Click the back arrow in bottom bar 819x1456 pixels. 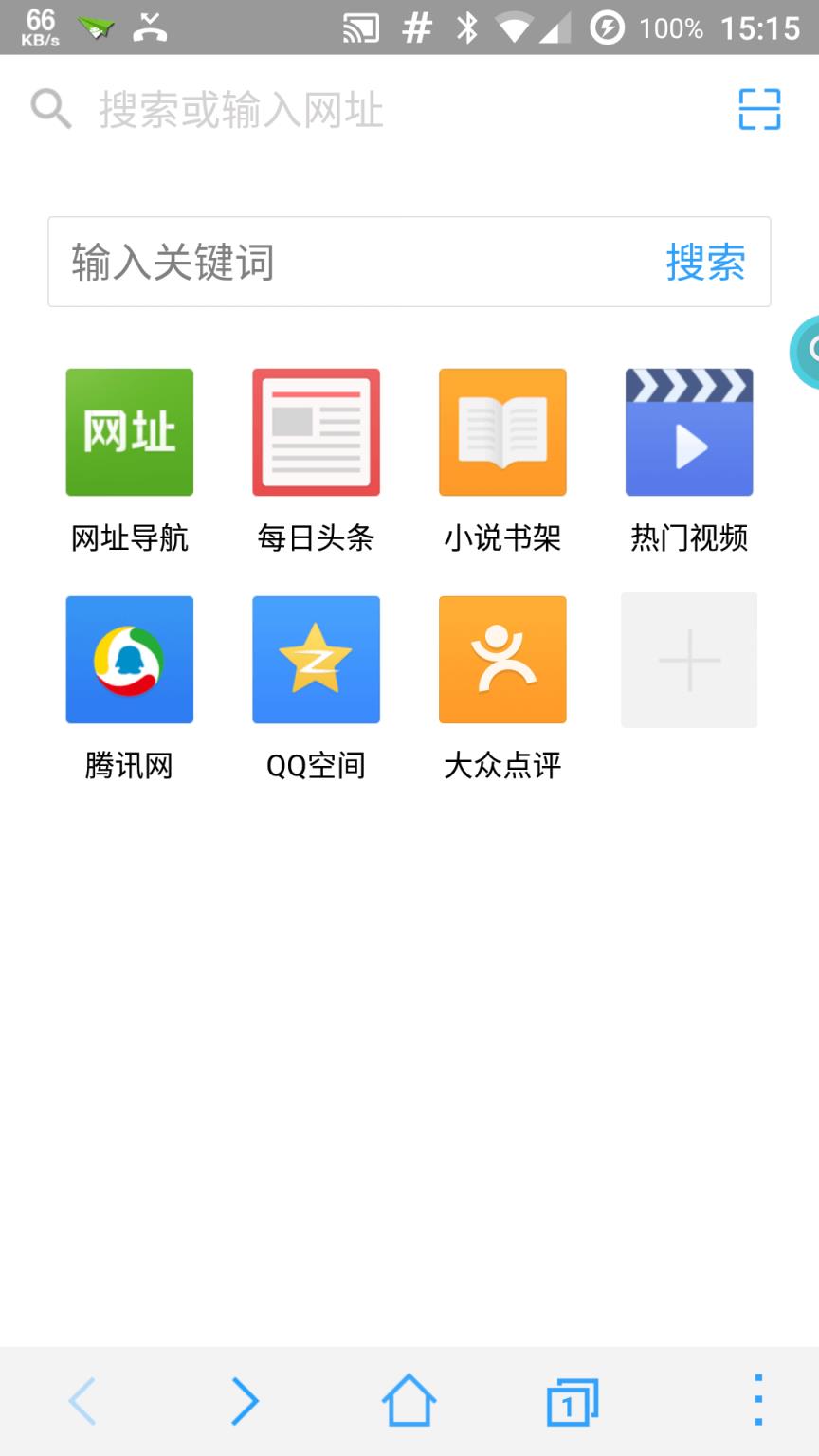click(82, 1400)
